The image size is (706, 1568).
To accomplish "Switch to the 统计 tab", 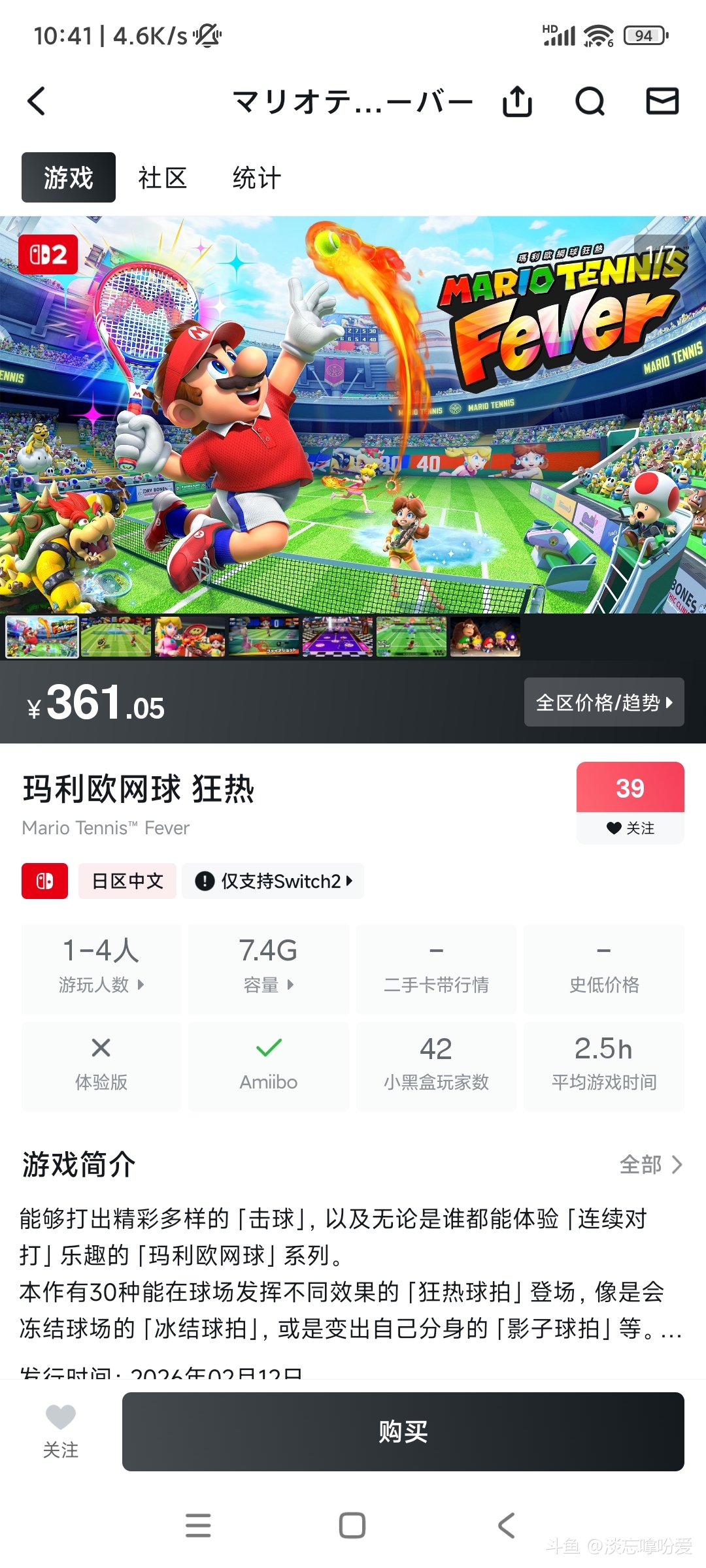I will (257, 178).
